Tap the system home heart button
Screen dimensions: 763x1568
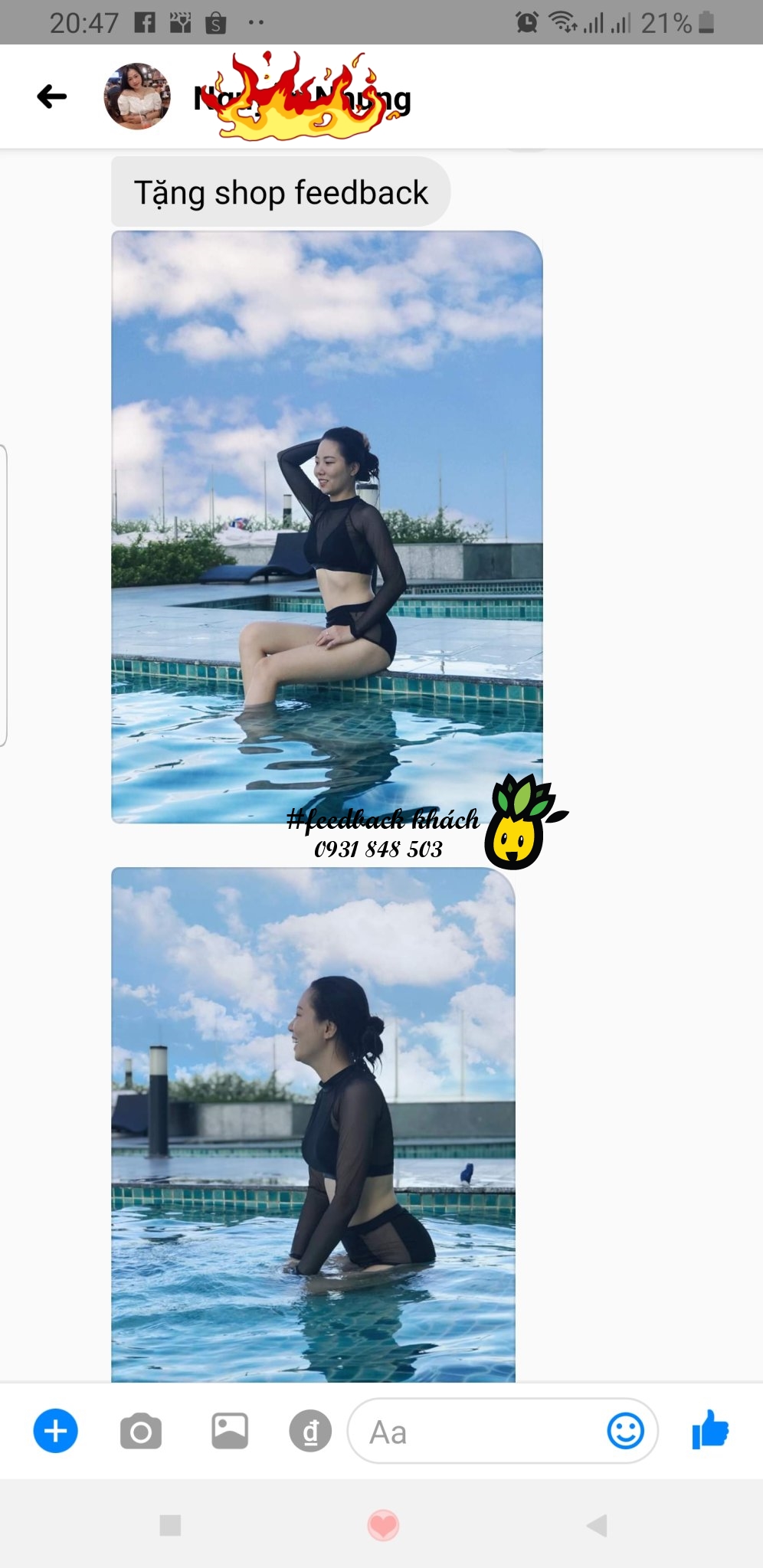[x=383, y=1525]
